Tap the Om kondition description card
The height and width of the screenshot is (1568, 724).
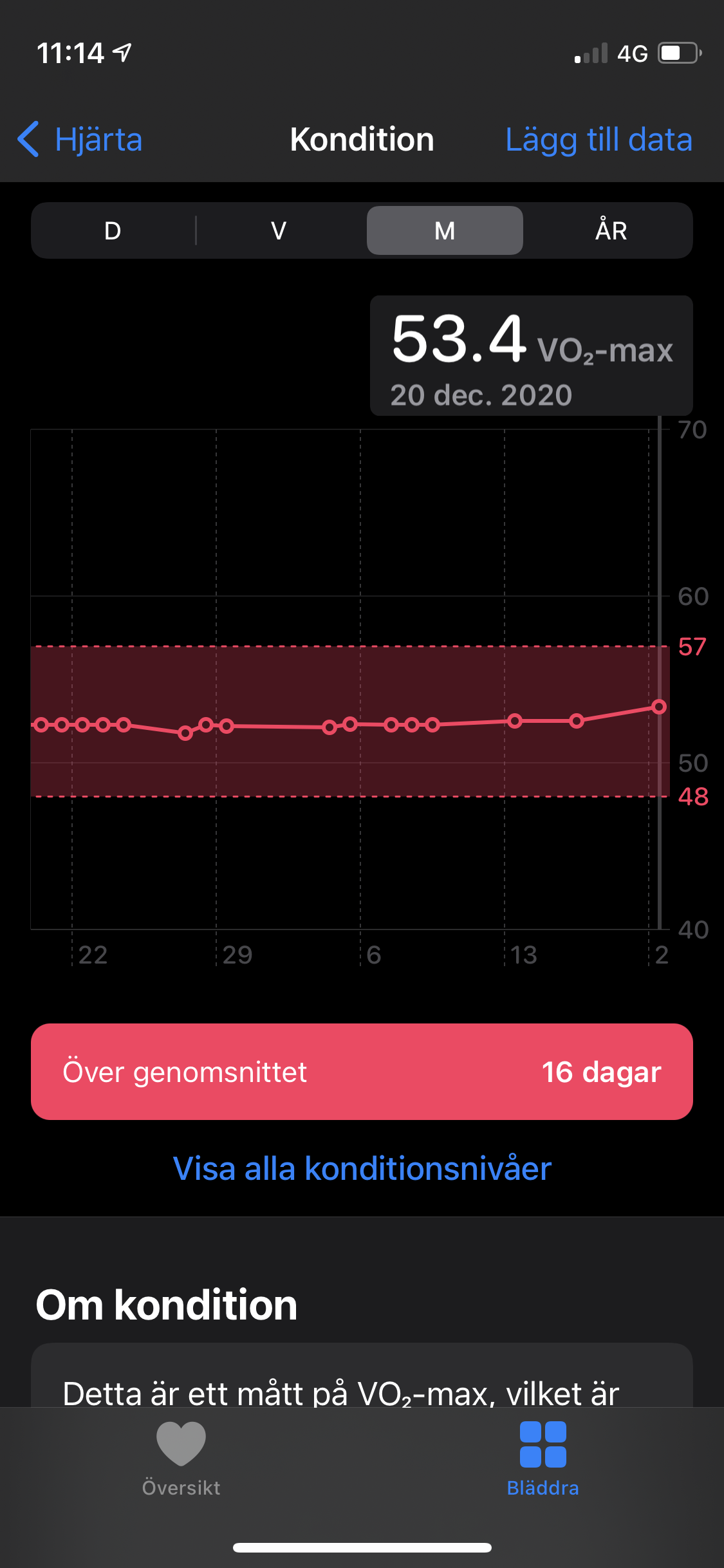(362, 1384)
